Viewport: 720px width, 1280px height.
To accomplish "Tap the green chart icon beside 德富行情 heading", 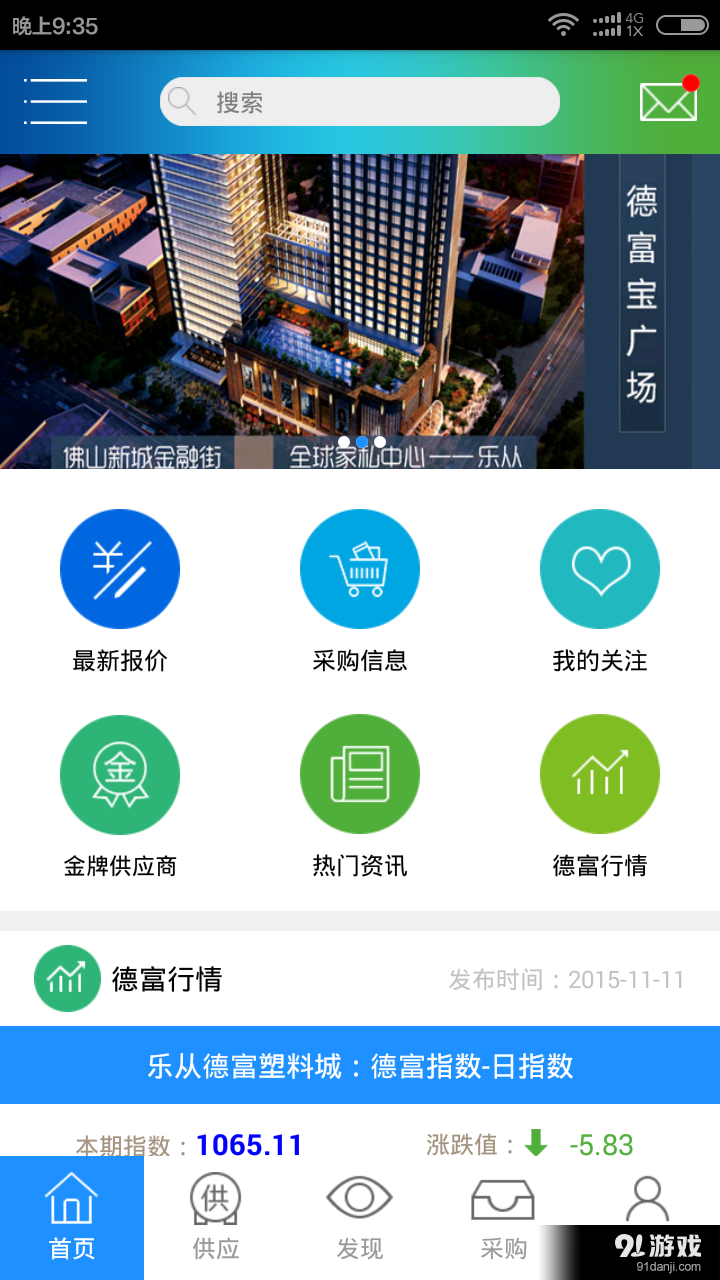I will (67, 978).
